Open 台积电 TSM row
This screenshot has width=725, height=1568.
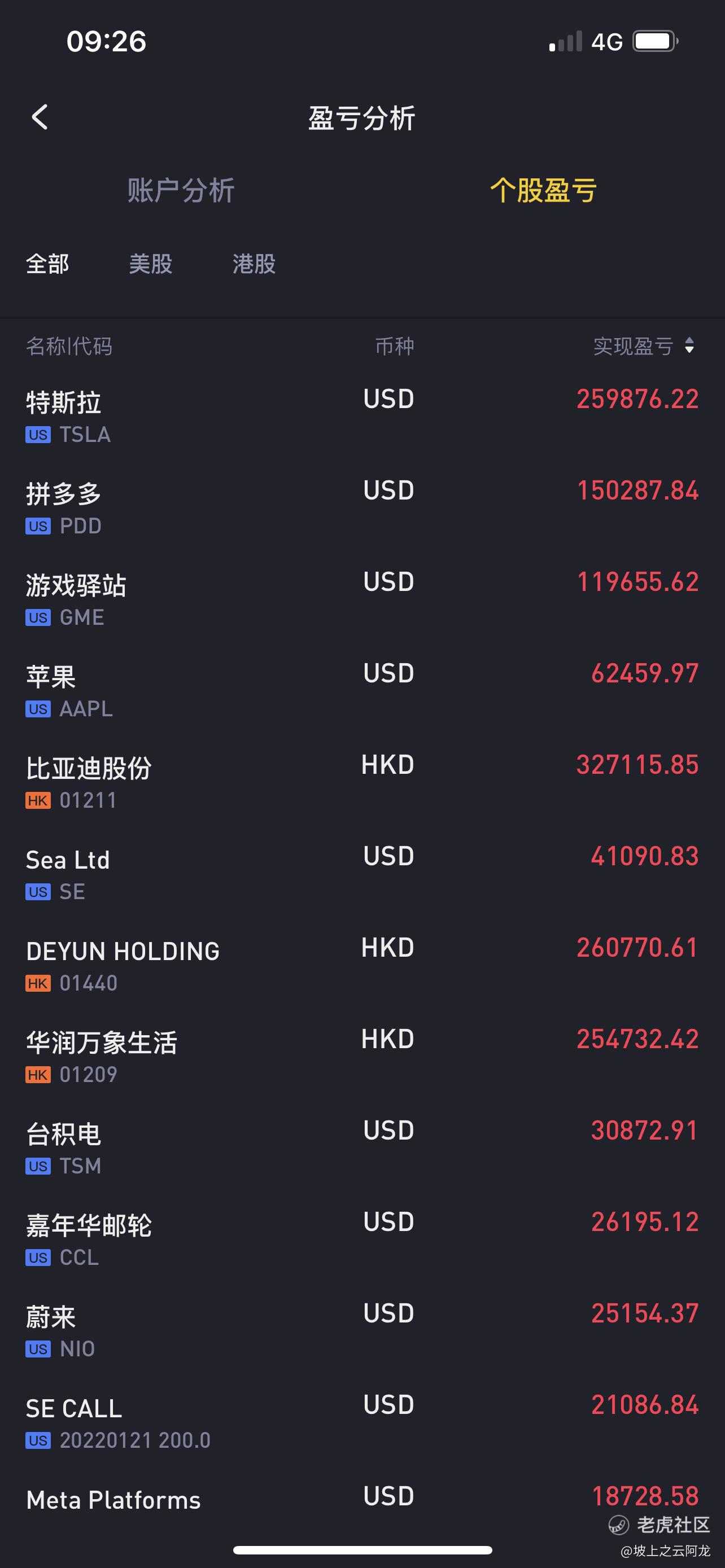(x=362, y=1148)
